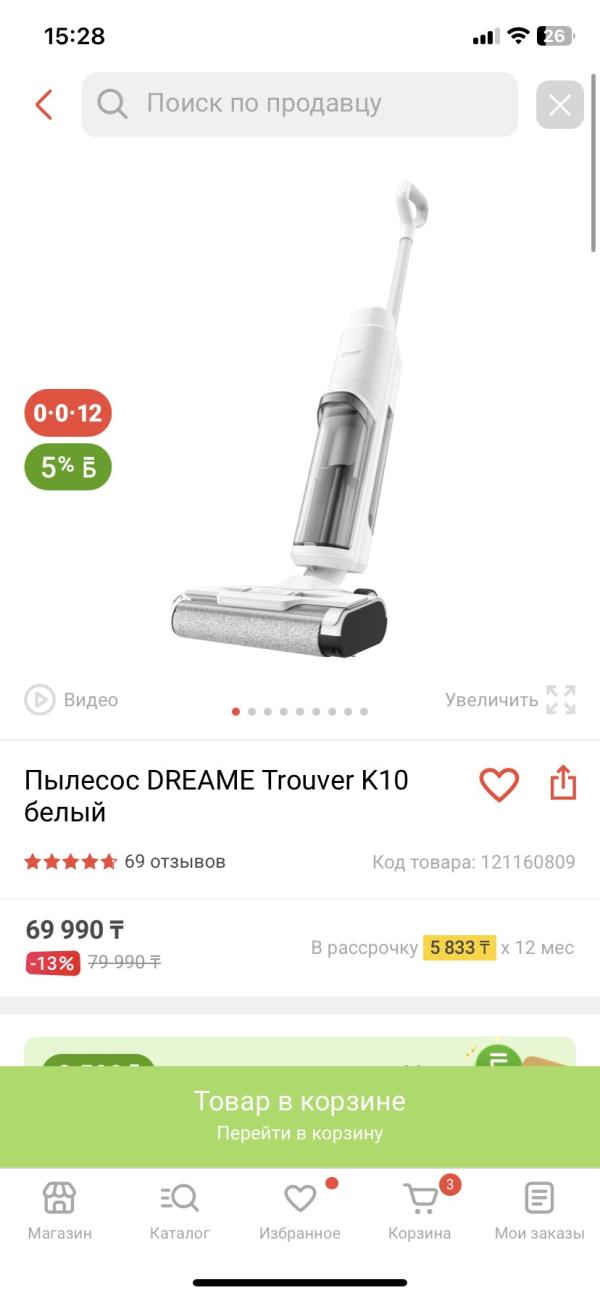Switch to the Мои заказы tab
Viewport: 600px width, 1297px height.
pyautogui.click(x=539, y=1210)
